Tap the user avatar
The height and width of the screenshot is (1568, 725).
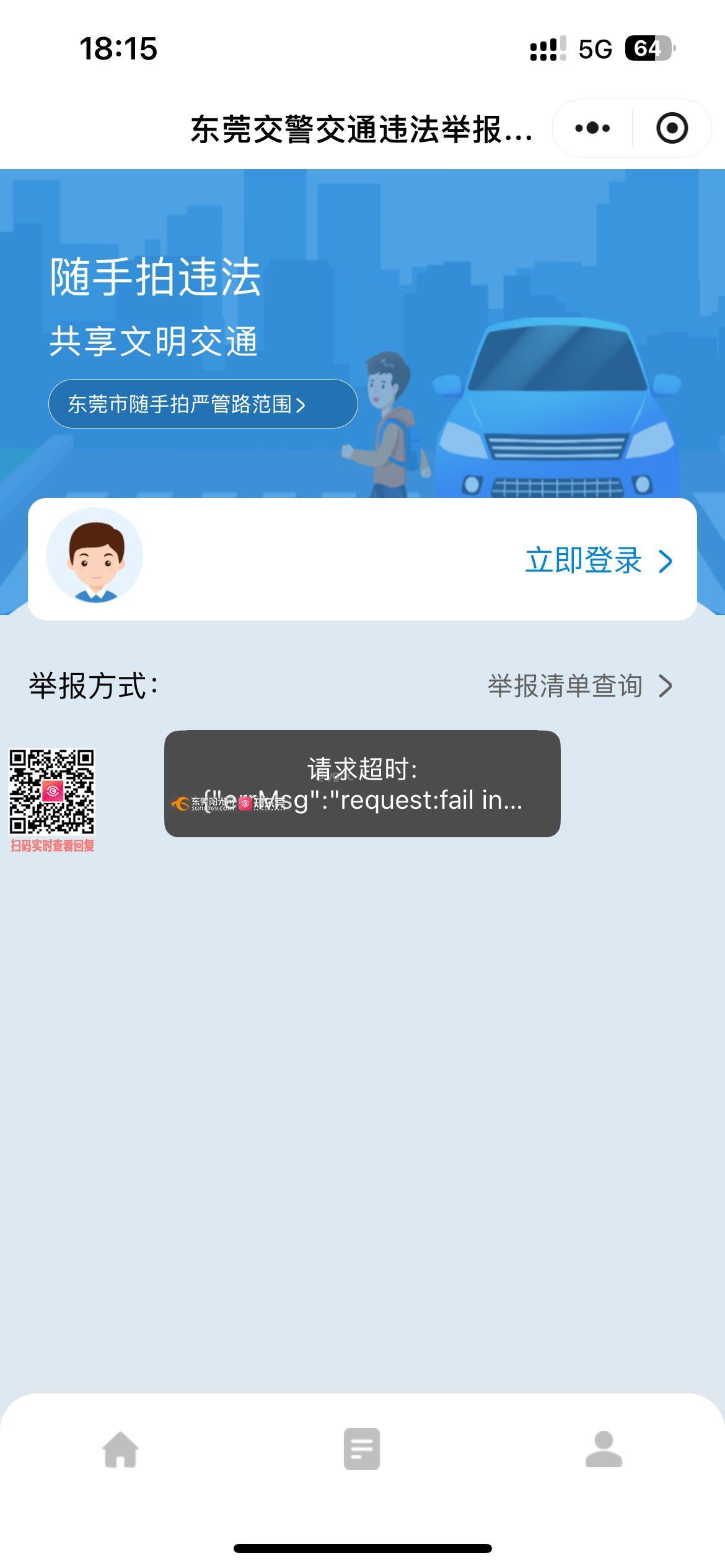pos(95,555)
